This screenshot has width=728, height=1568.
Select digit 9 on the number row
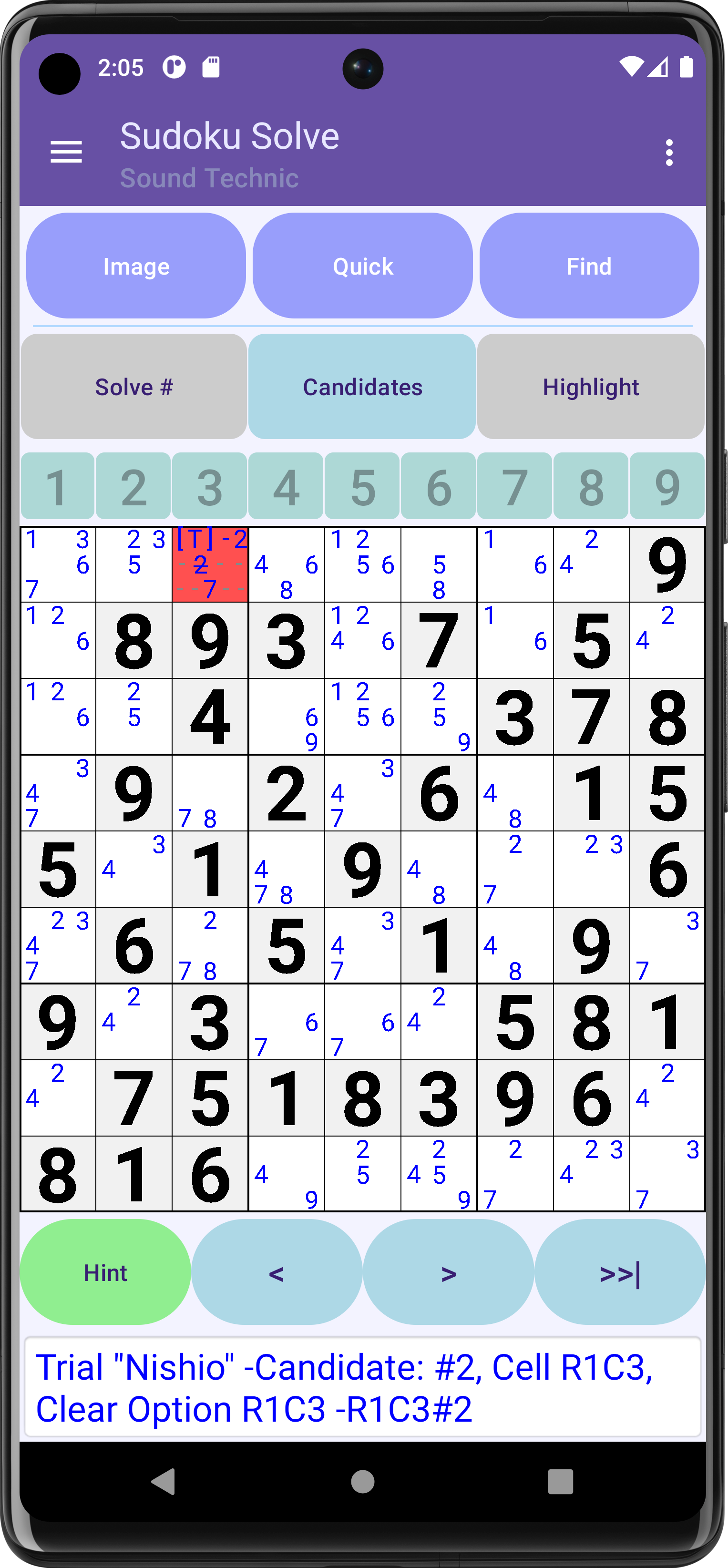[x=667, y=487]
